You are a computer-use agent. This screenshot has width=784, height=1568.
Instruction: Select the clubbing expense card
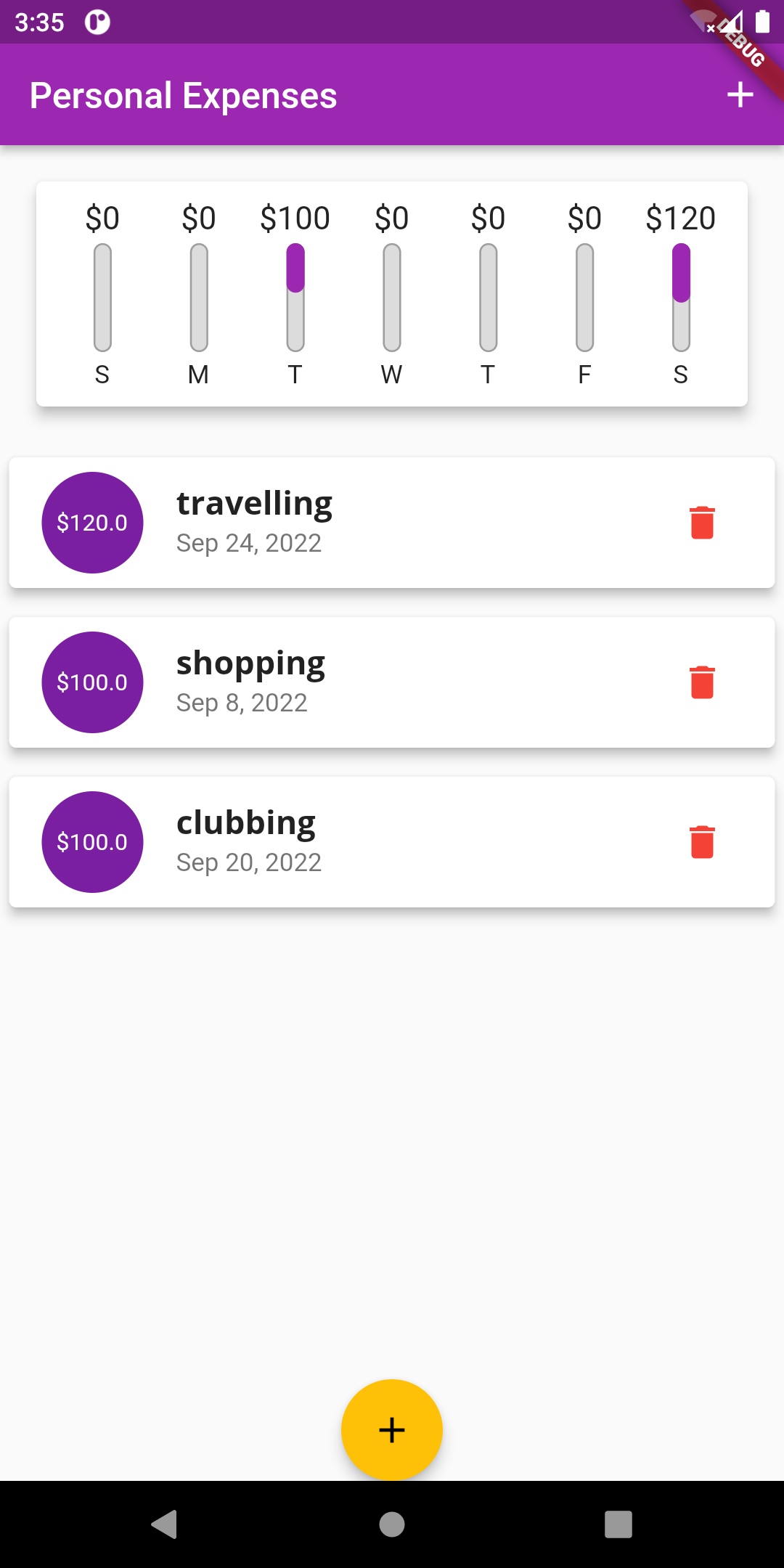392,841
